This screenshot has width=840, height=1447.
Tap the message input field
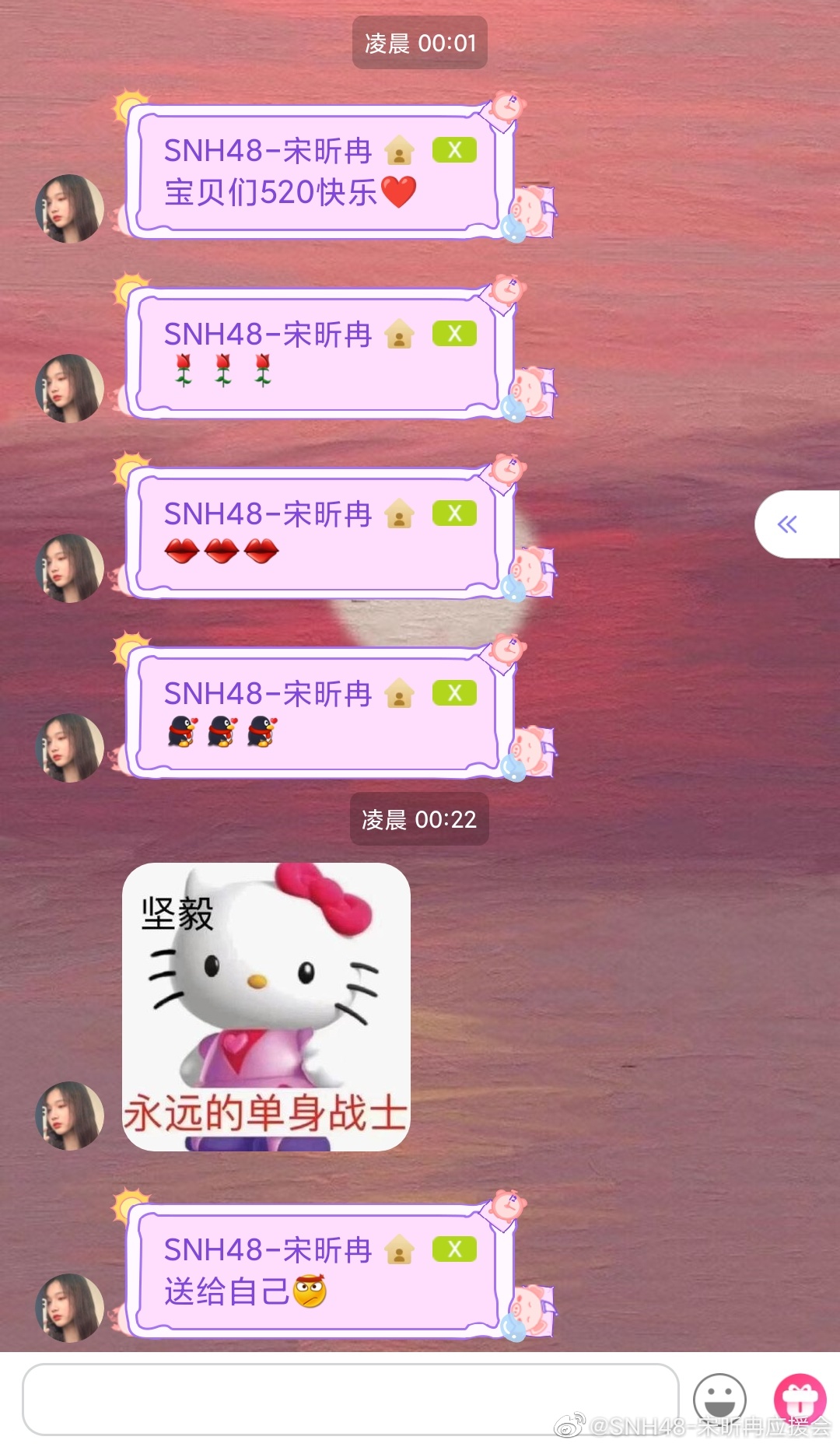[350, 1399]
